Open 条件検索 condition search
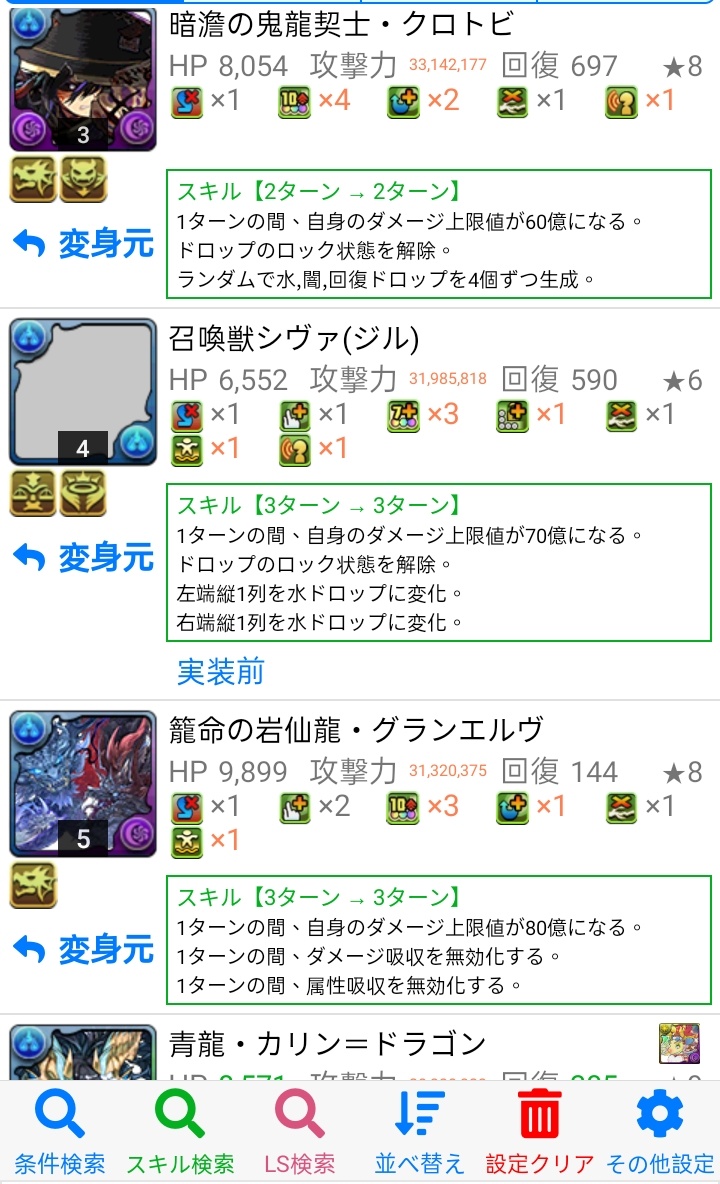This screenshot has height=1184, width=720. pos(59,1133)
